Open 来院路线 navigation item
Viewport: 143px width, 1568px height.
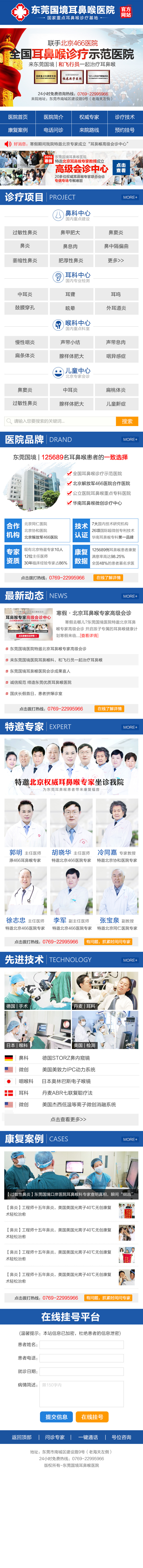89,130
